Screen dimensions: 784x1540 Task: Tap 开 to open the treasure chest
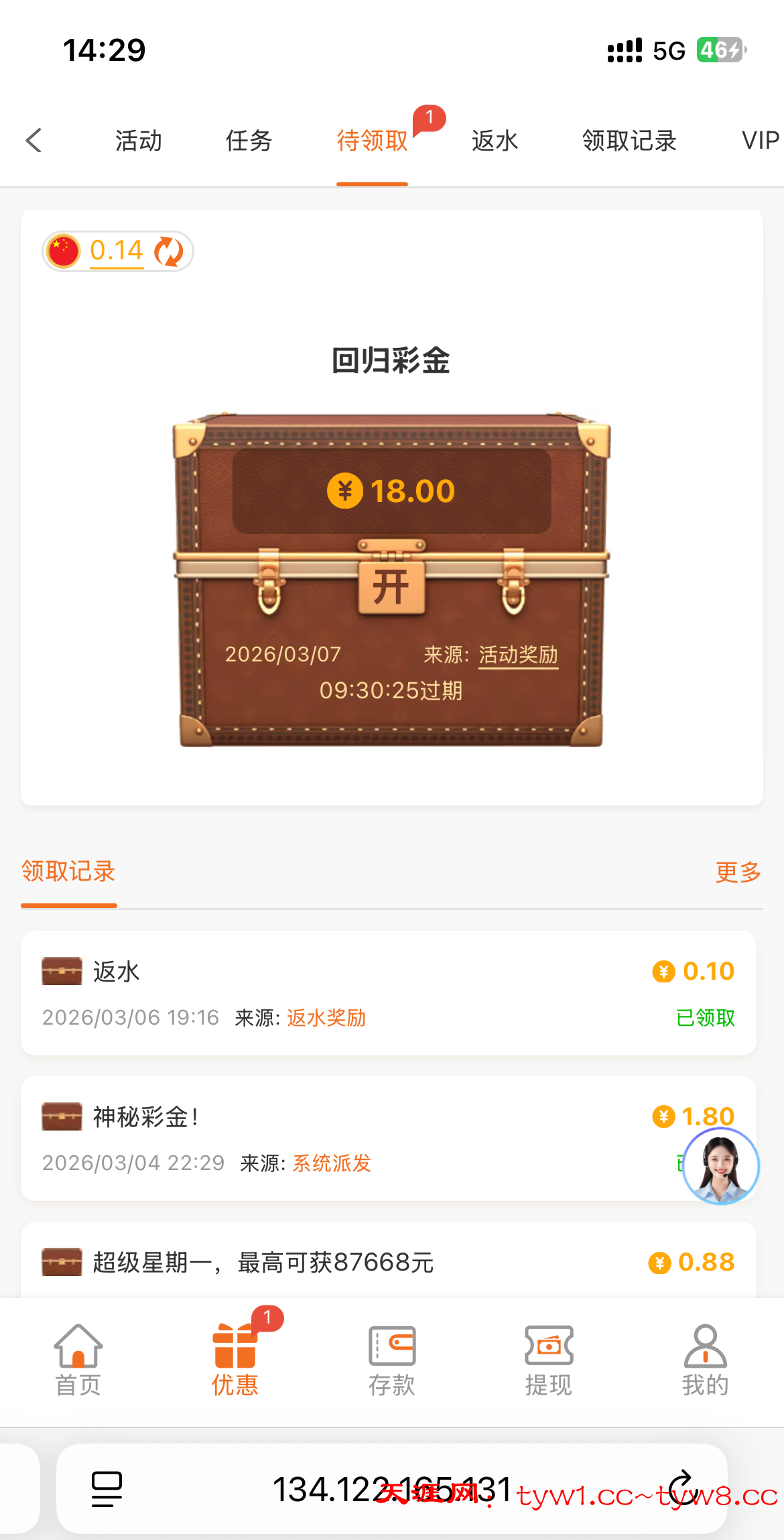pyautogui.click(x=391, y=587)
